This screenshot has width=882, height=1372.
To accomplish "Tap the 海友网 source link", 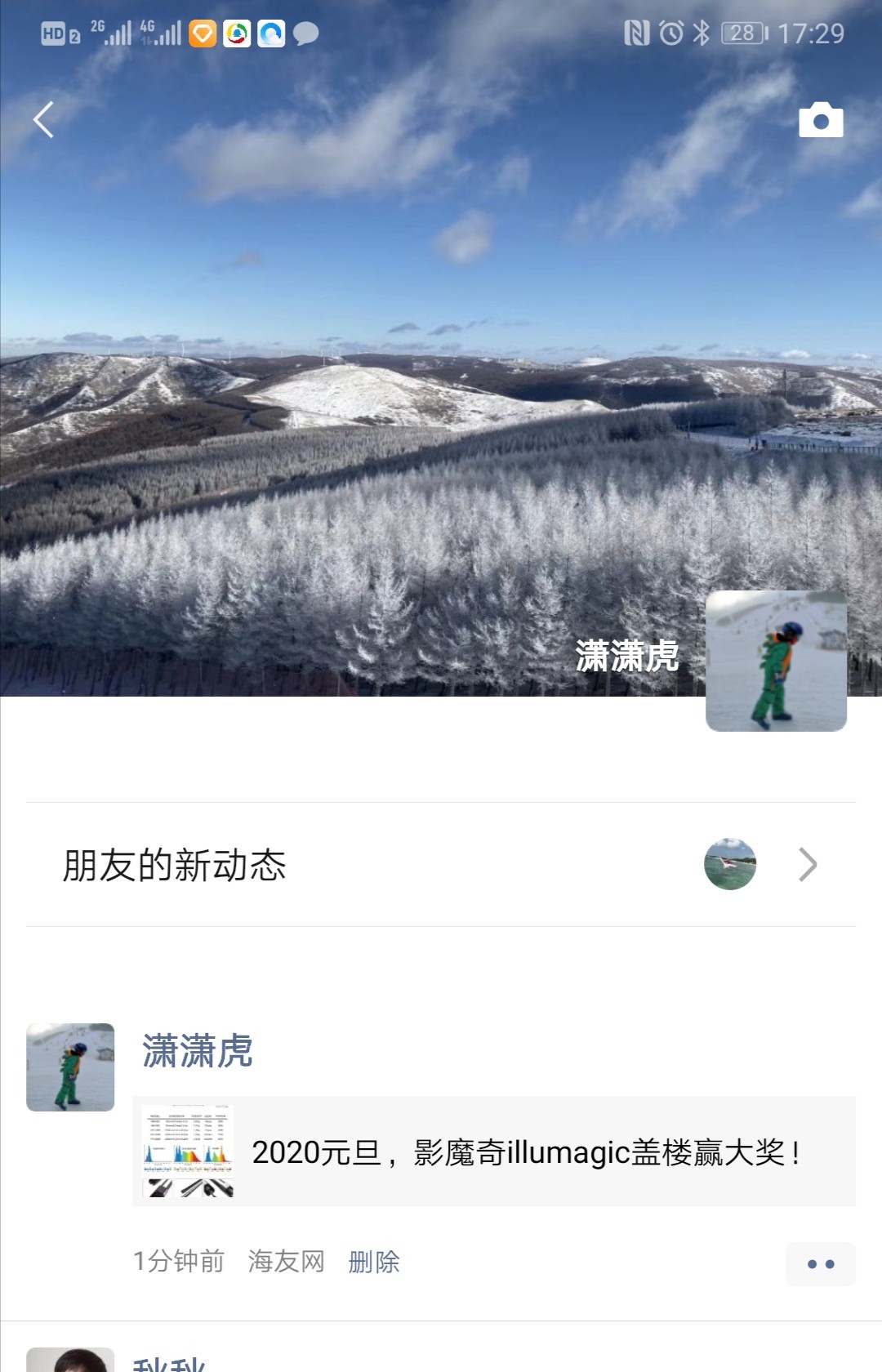I will [286, 1262].
